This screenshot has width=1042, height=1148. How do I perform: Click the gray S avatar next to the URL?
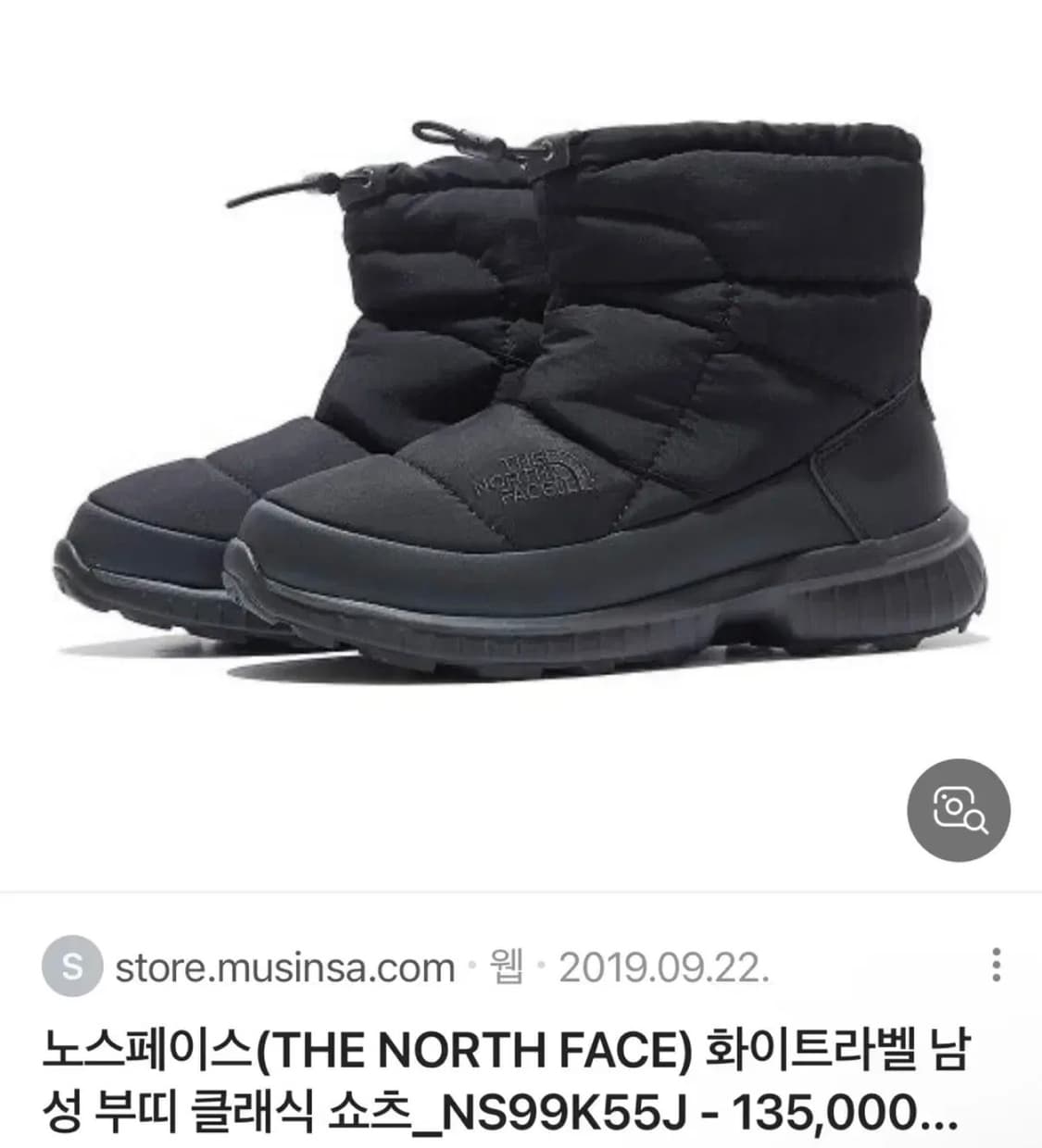point(70,966)
